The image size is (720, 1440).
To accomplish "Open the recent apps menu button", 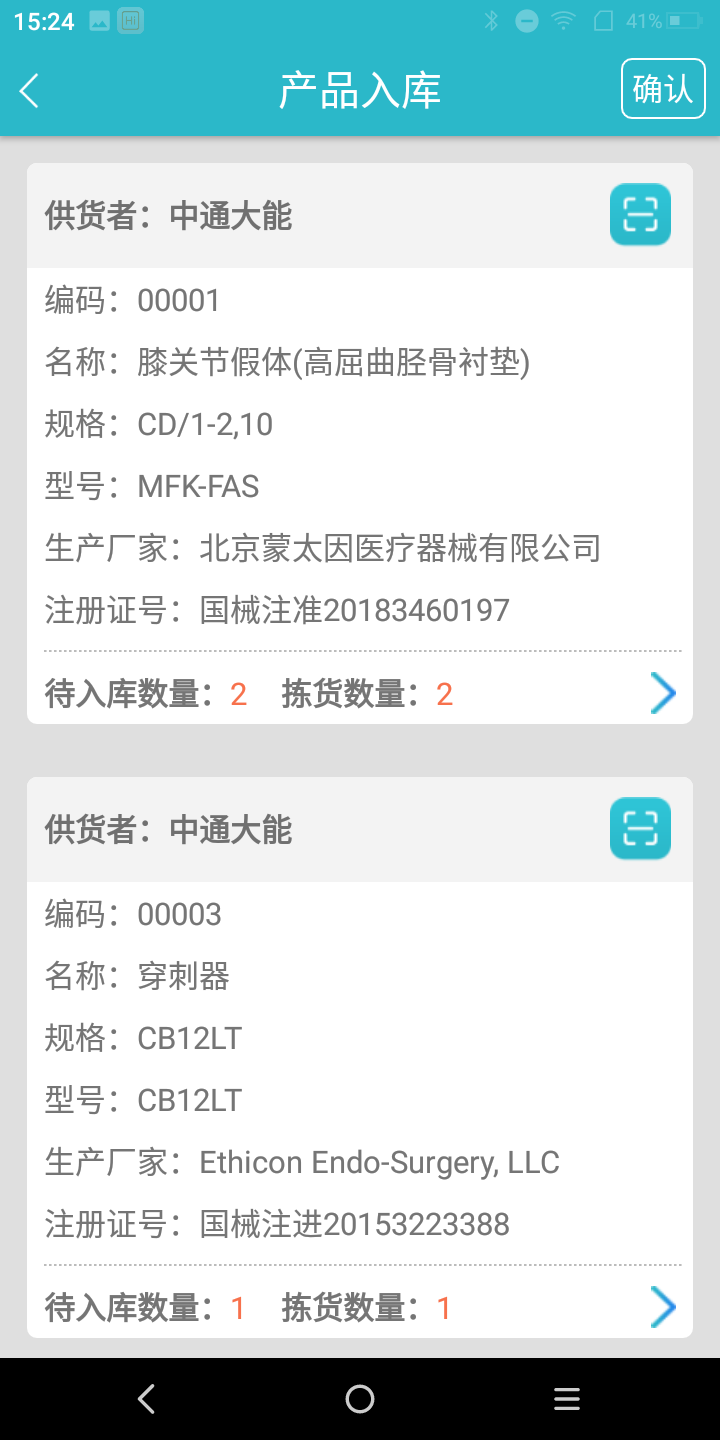I will click(567, 1399).
